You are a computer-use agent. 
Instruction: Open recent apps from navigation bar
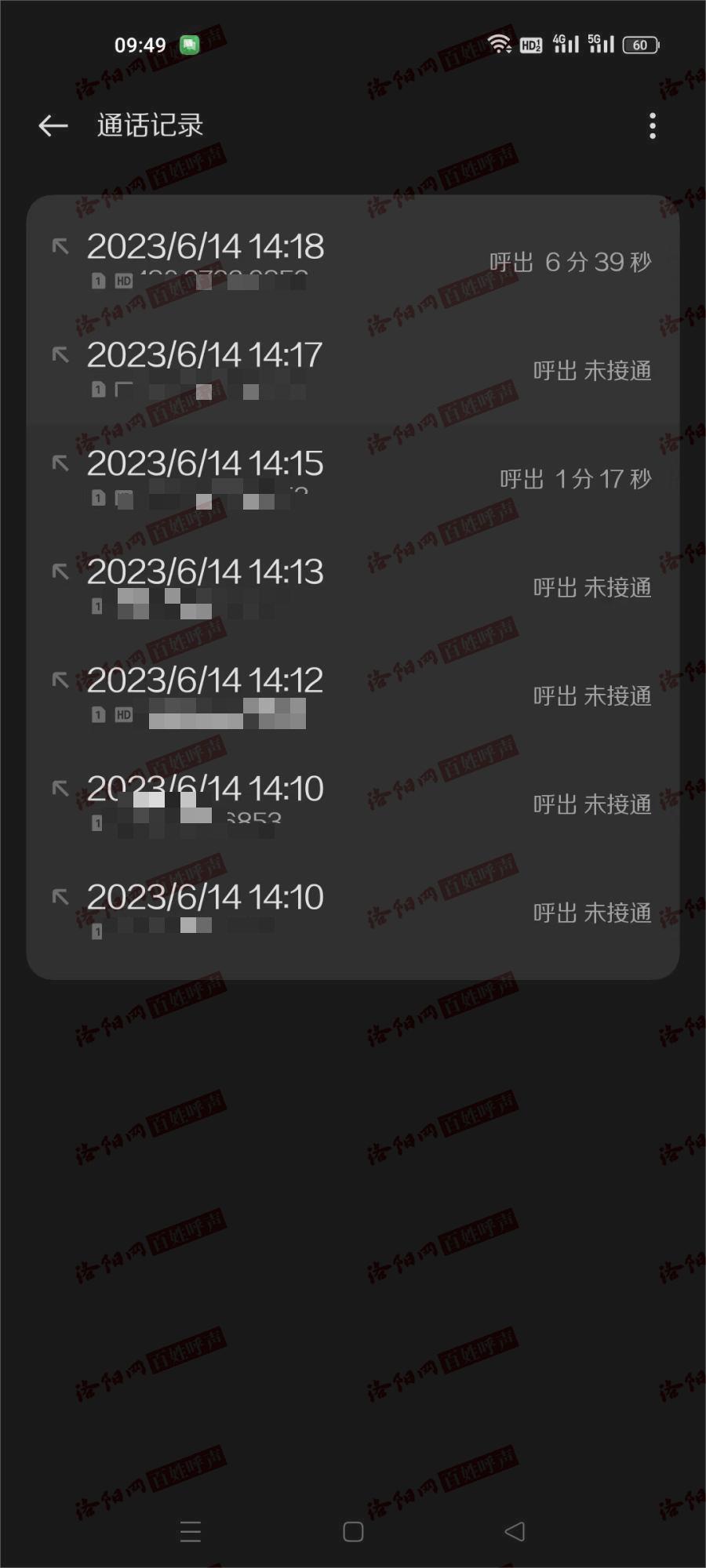[x=191, y=1531]
